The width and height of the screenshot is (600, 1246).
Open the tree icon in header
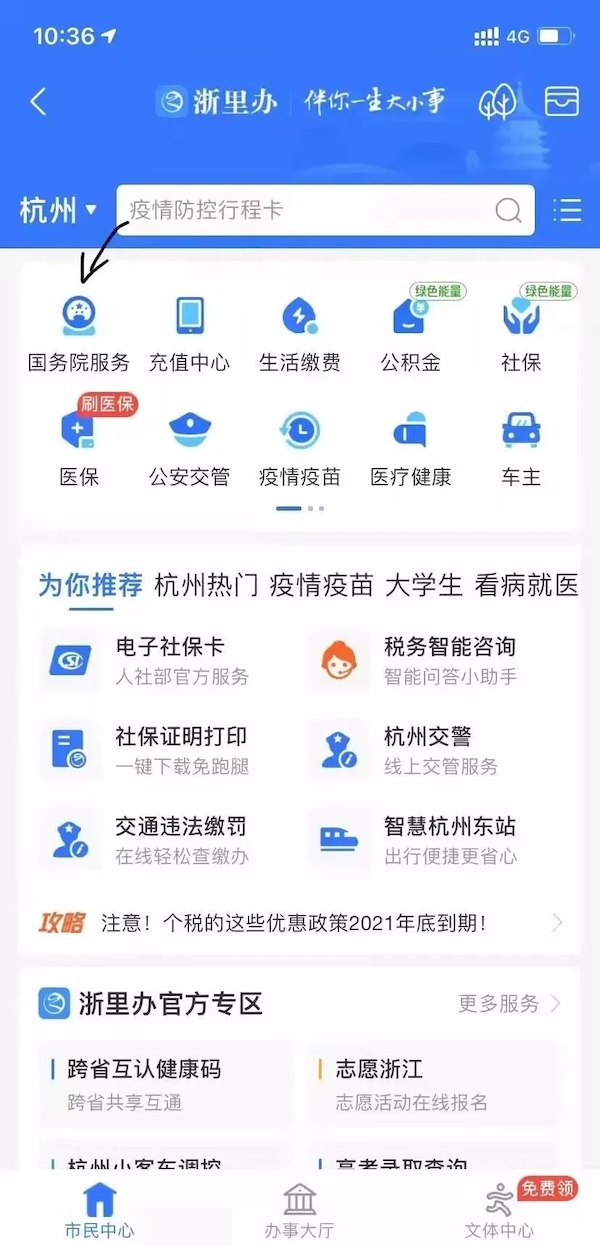pyautogui.click(x=497, y=101)
